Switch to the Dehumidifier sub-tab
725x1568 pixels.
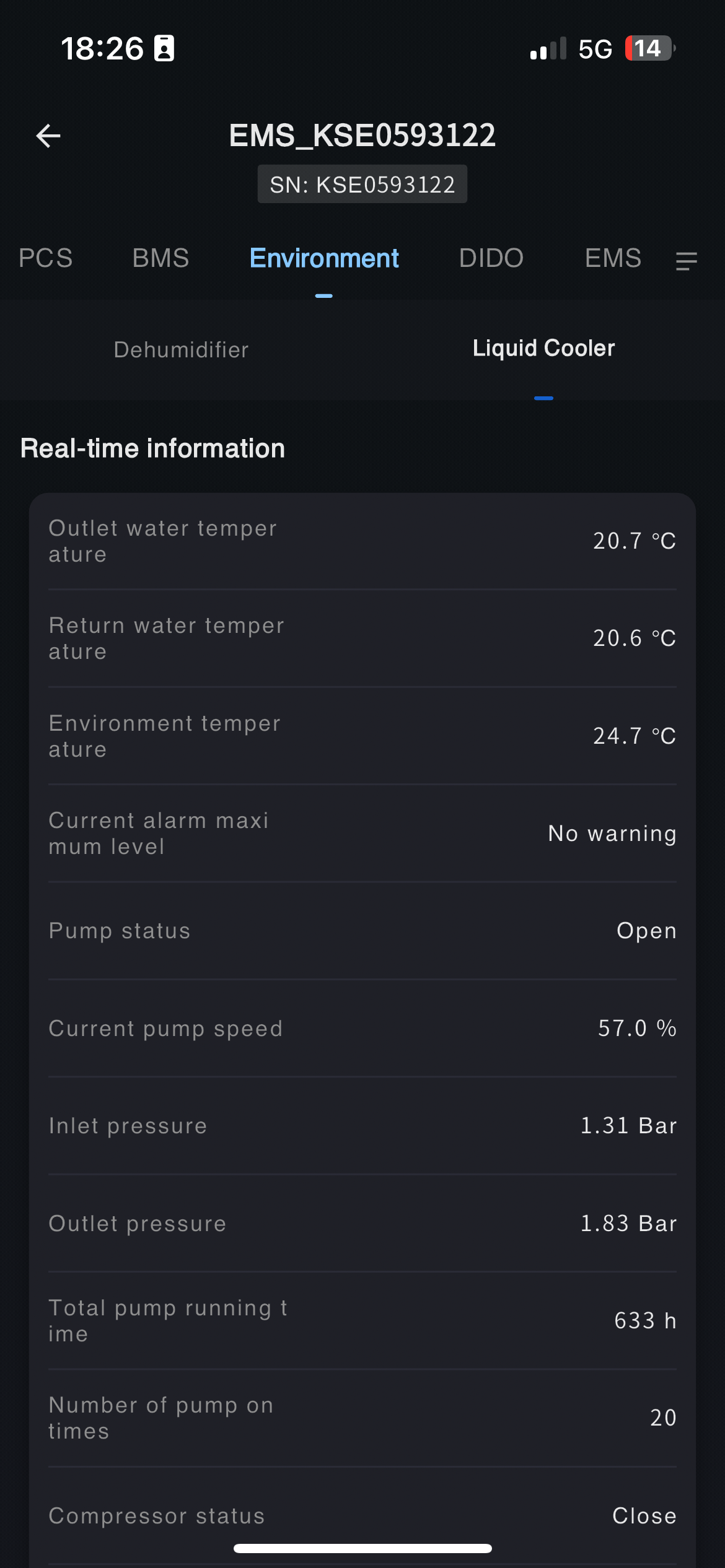tap(181, 350)
